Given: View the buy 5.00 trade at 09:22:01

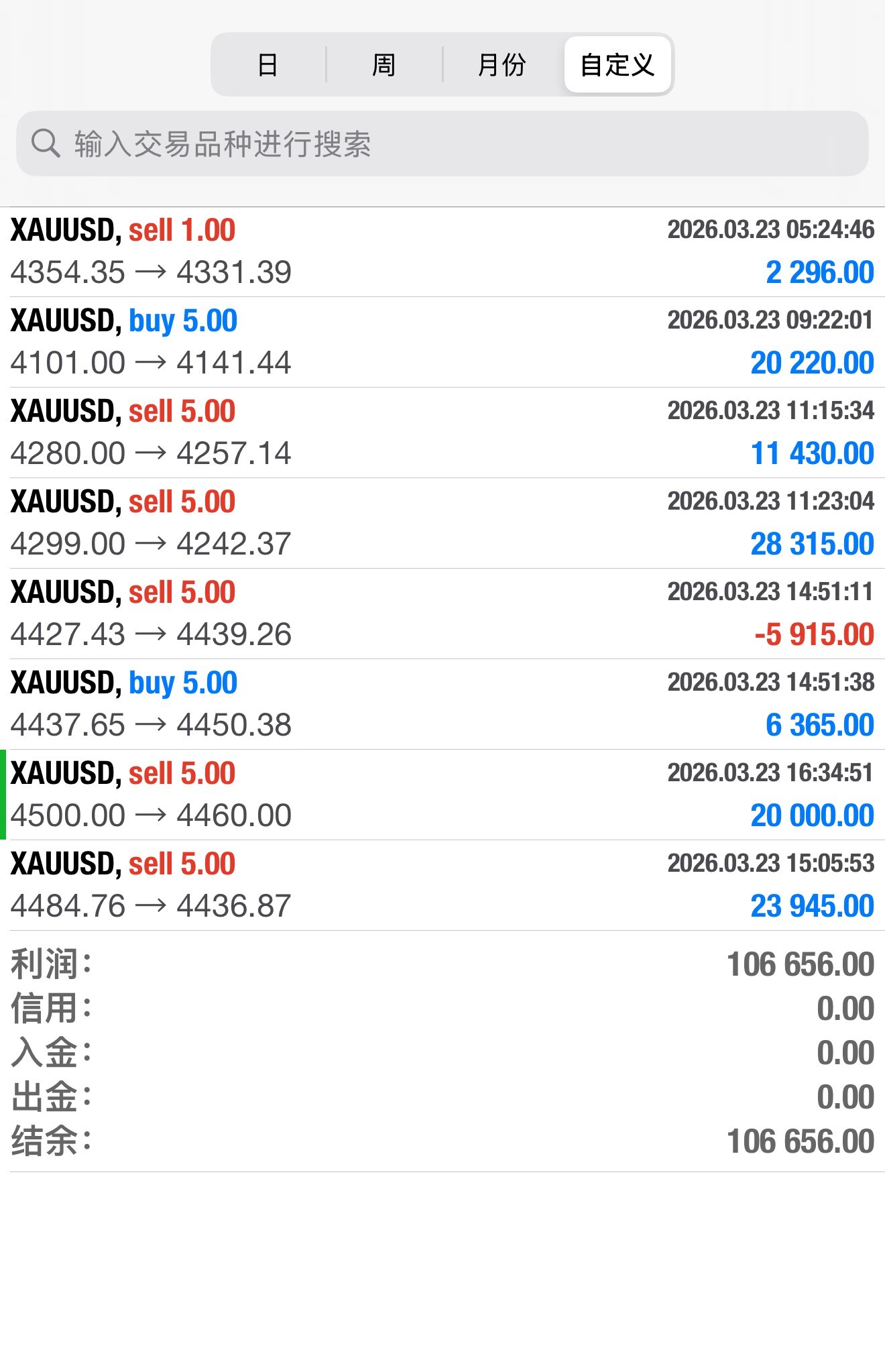Looking at the screenshot, I should 442,343.
